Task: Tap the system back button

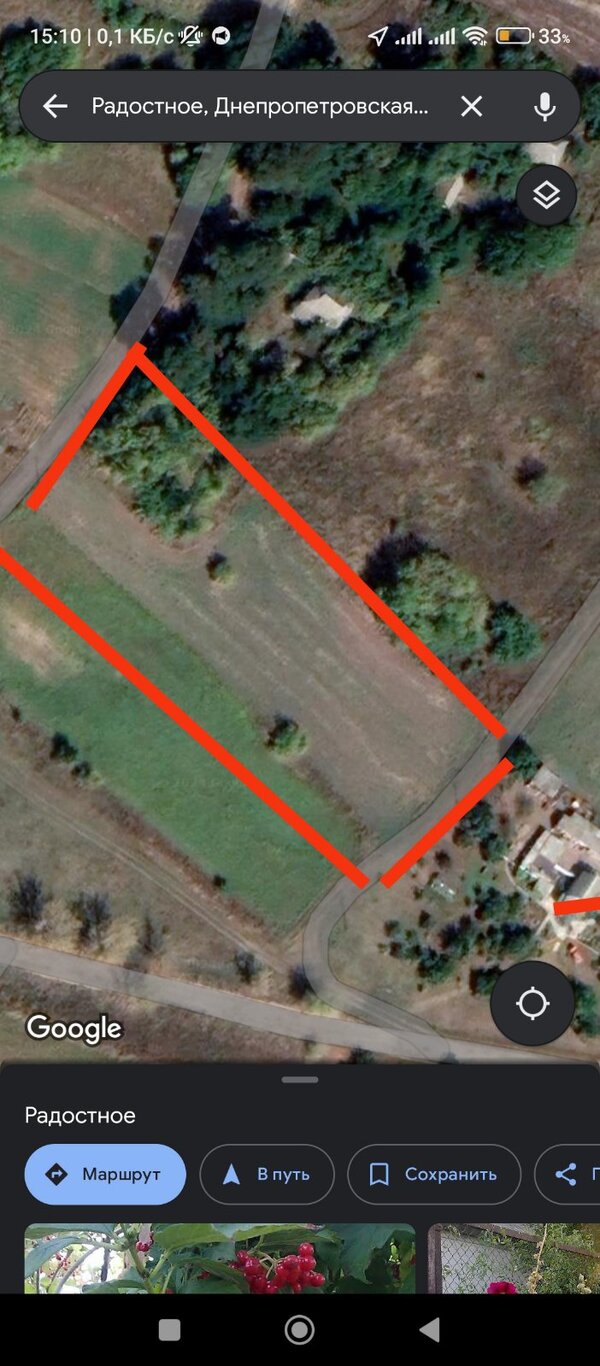Action: (x=429, y=1330)
